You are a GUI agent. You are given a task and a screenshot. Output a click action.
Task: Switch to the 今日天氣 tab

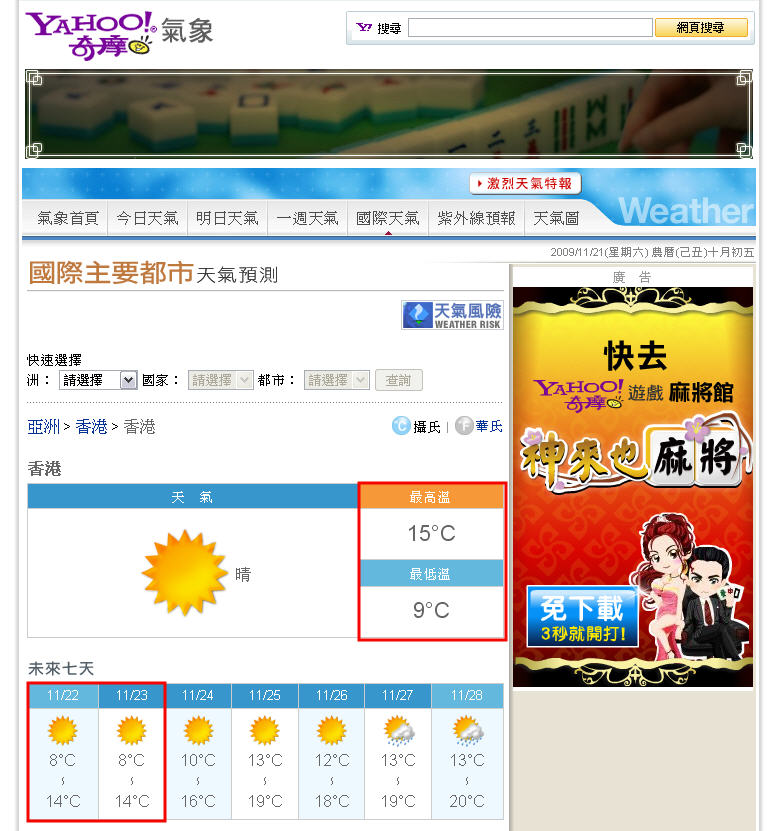[x=147, y=217]
